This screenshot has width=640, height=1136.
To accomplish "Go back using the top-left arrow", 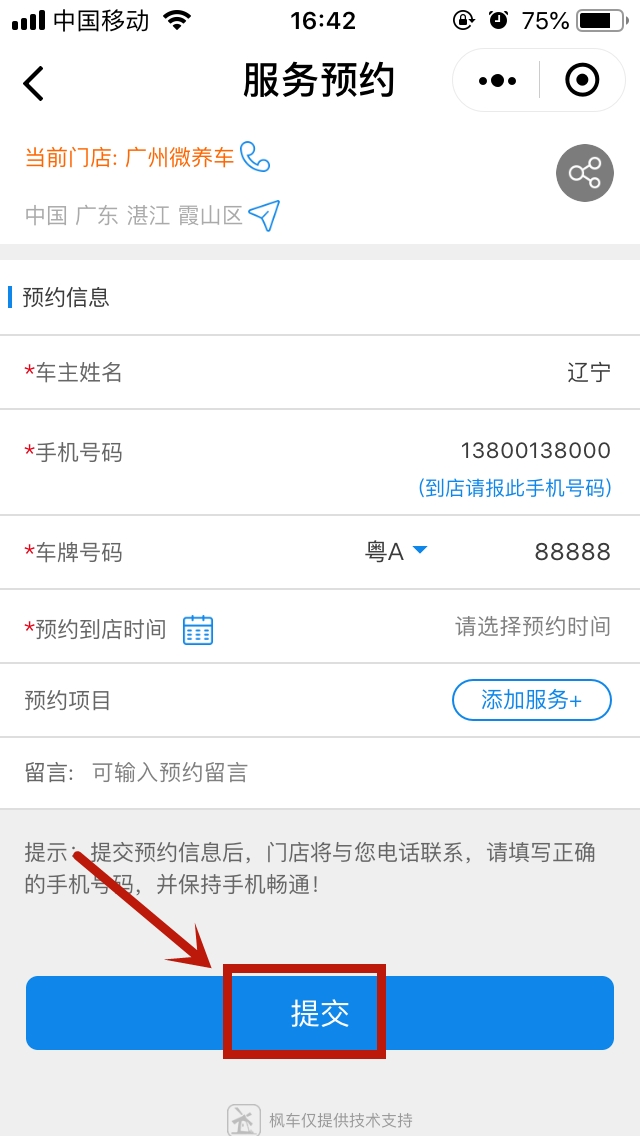I will [34, 82].
